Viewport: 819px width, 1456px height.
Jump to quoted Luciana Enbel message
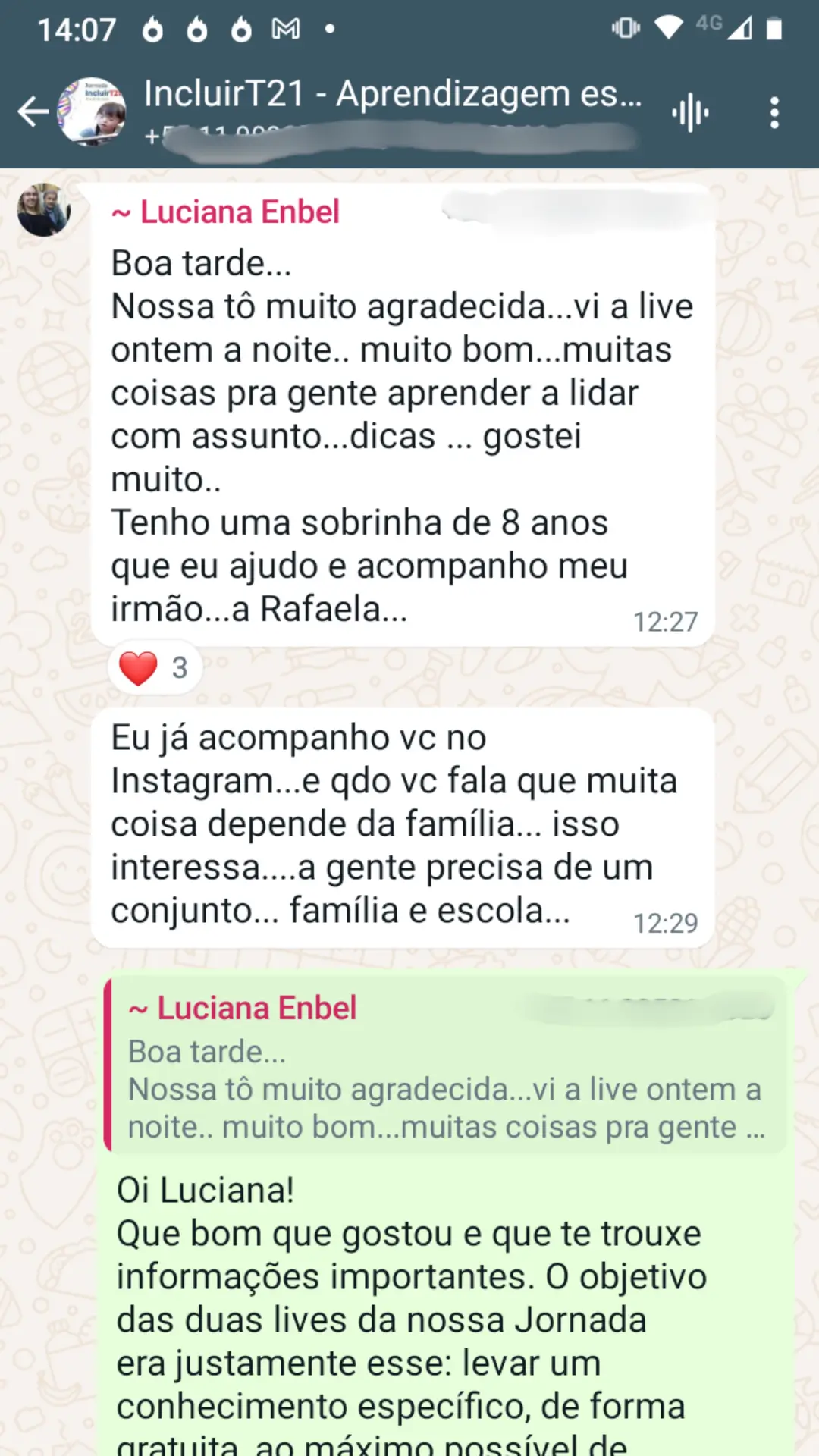[x=446, y=1065]
